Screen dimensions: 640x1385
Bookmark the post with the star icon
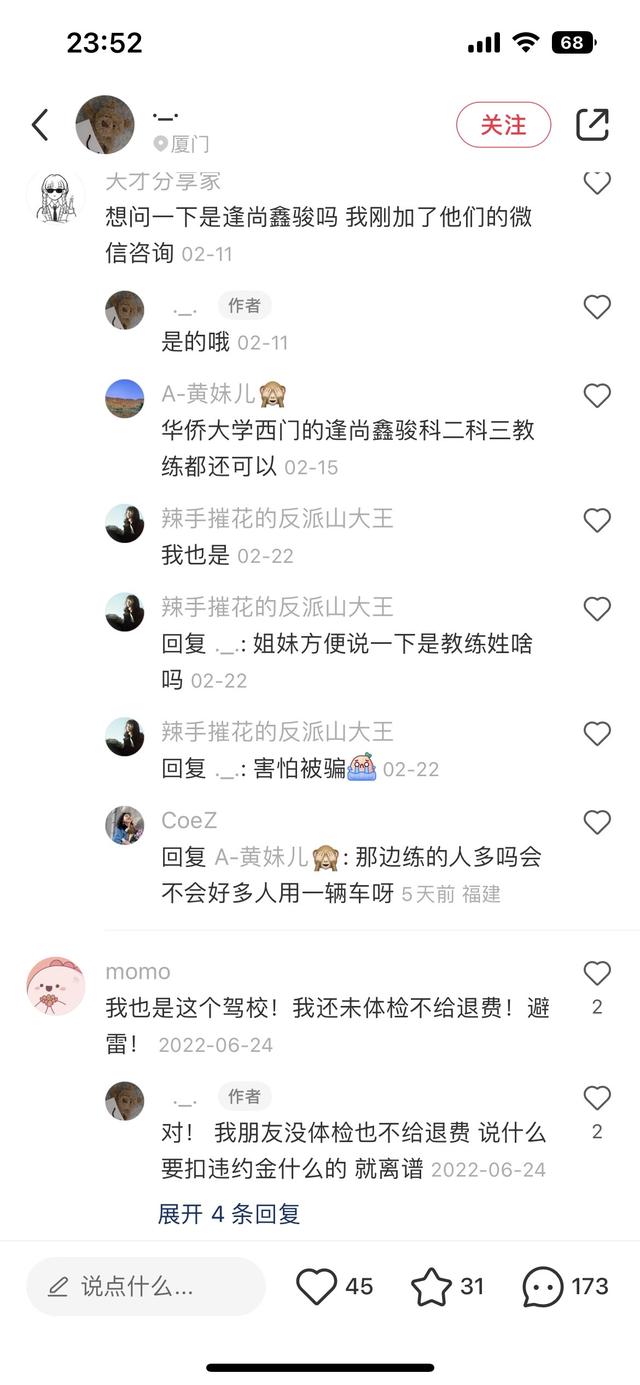click(x=431, y=1286)
